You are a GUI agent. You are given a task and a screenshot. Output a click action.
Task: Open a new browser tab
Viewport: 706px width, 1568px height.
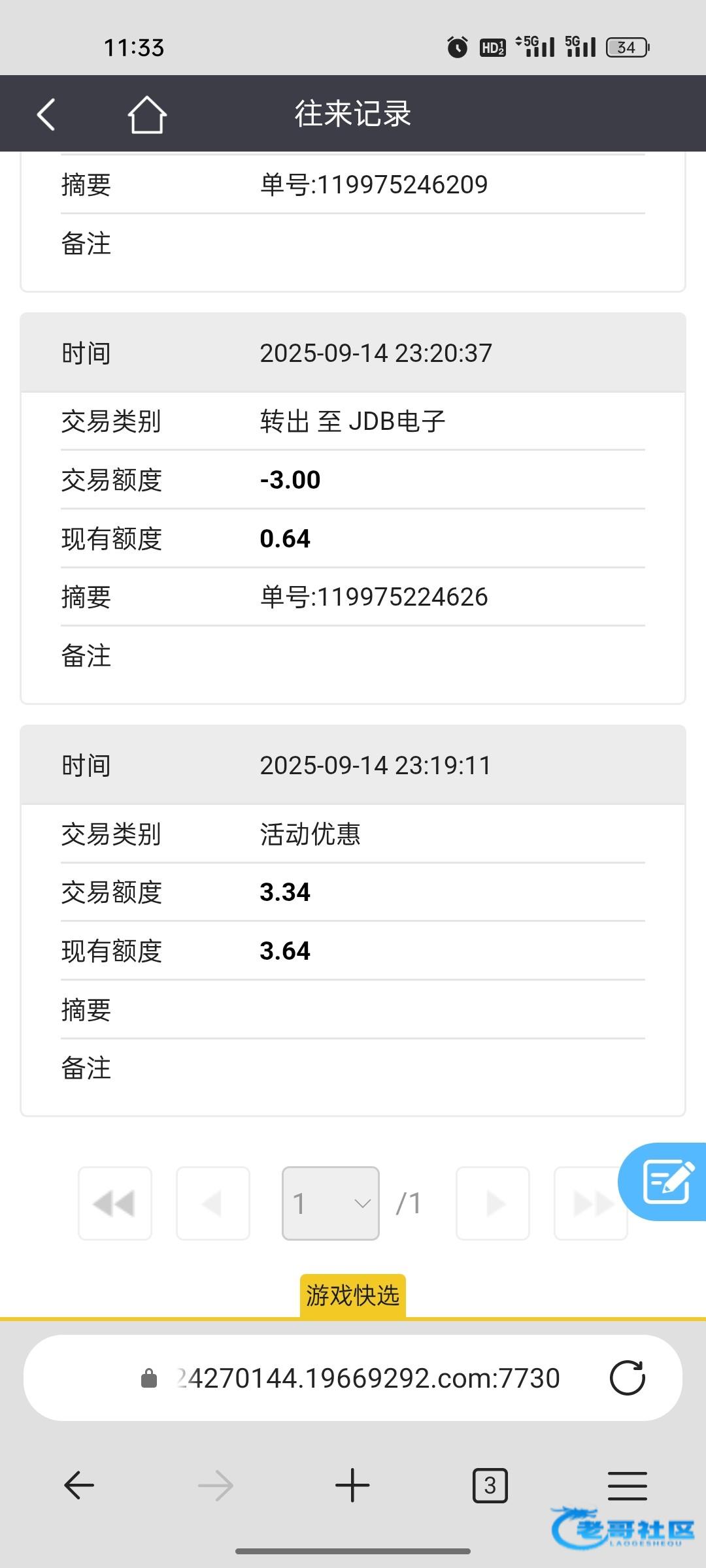point(352,1486)
